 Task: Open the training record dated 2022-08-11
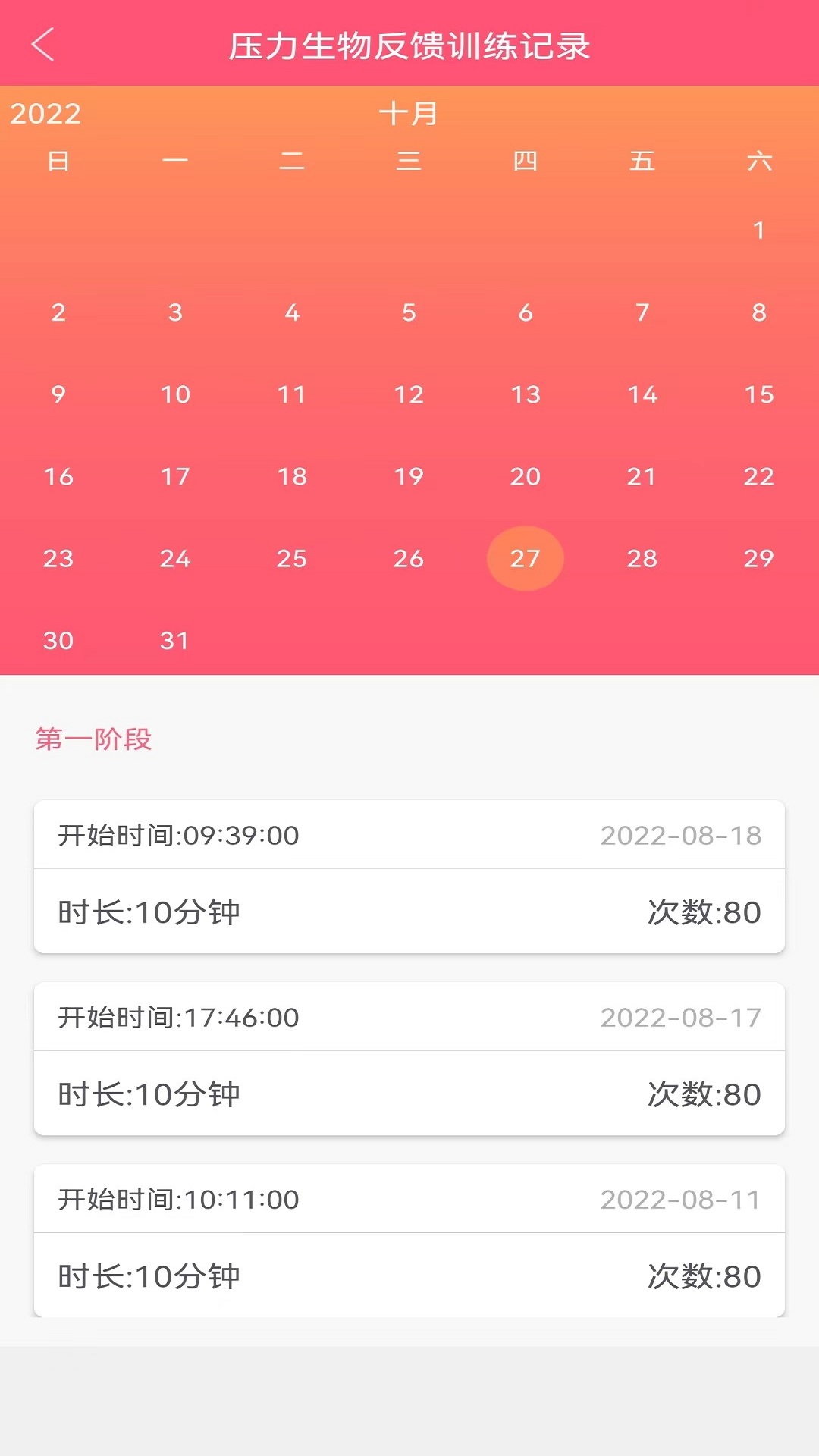409,1240
